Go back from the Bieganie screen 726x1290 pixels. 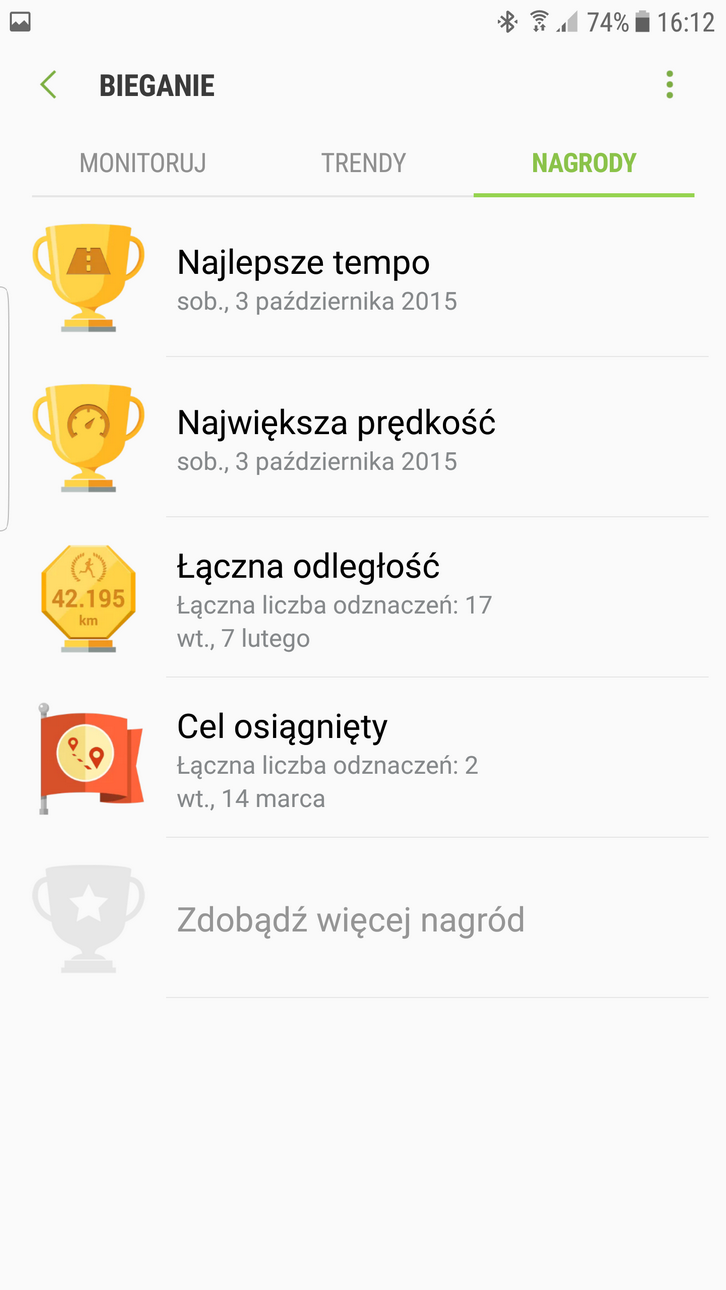coord(48,85)
